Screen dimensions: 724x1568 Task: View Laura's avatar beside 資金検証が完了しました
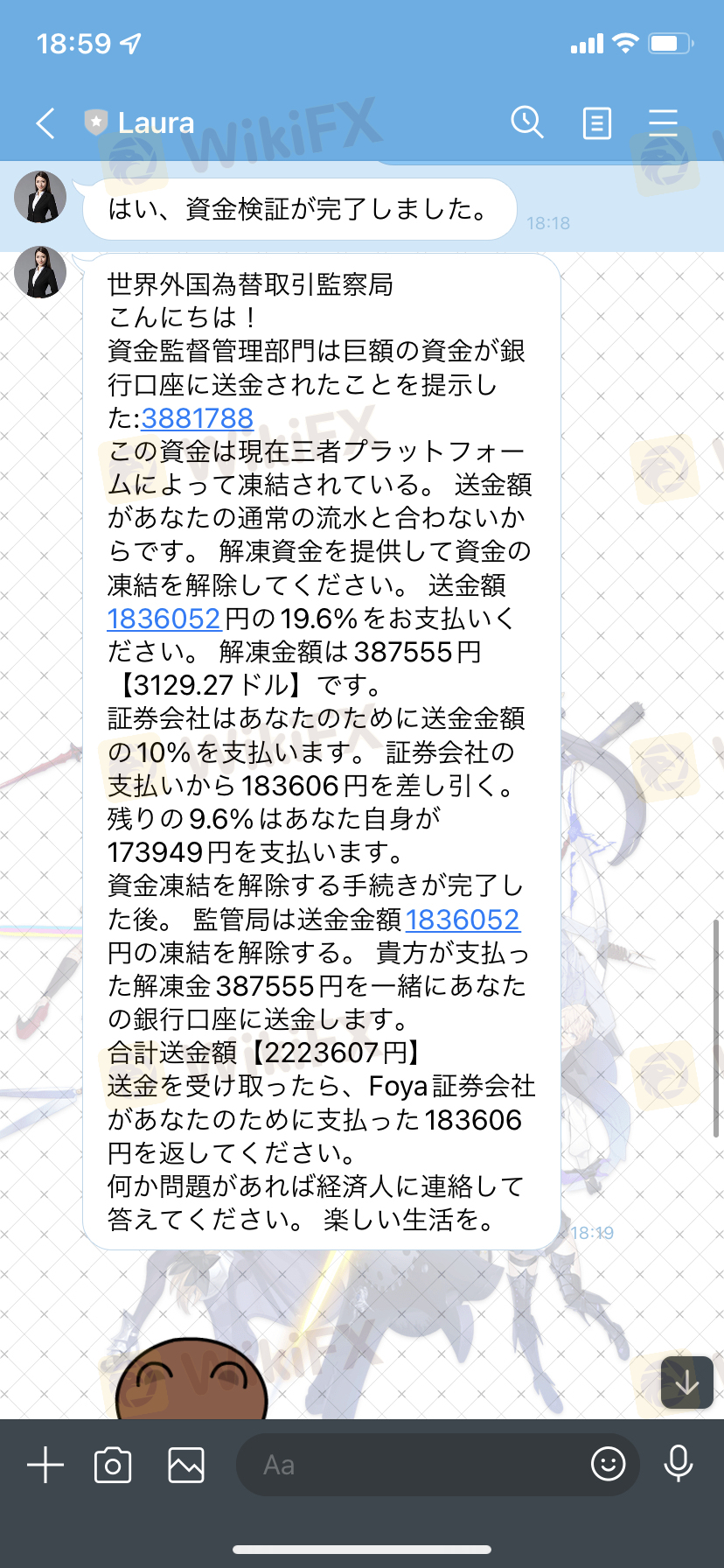(x=40, y=197)
